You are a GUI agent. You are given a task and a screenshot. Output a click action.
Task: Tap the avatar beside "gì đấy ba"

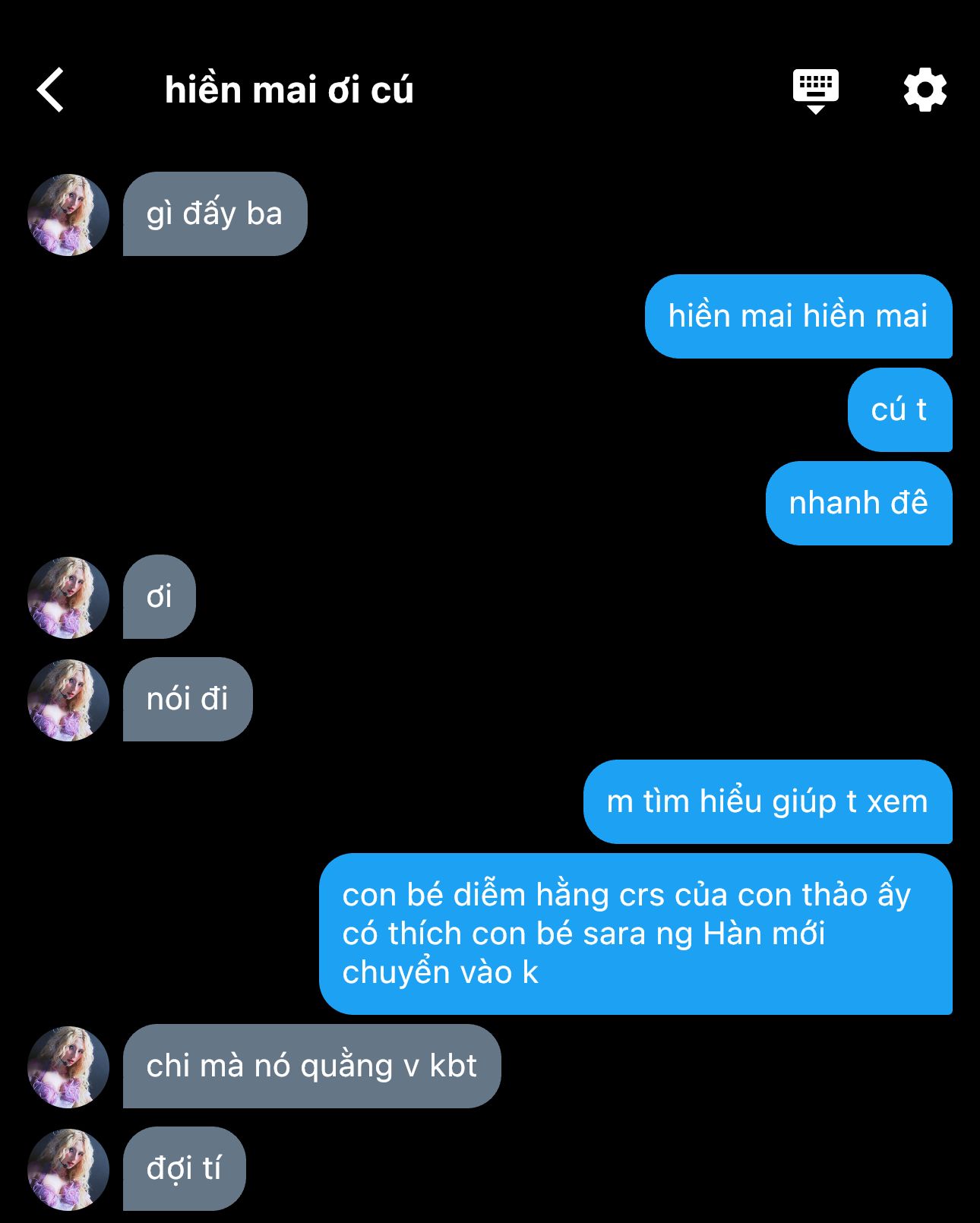pyautogui.click(x=68, y=215)
